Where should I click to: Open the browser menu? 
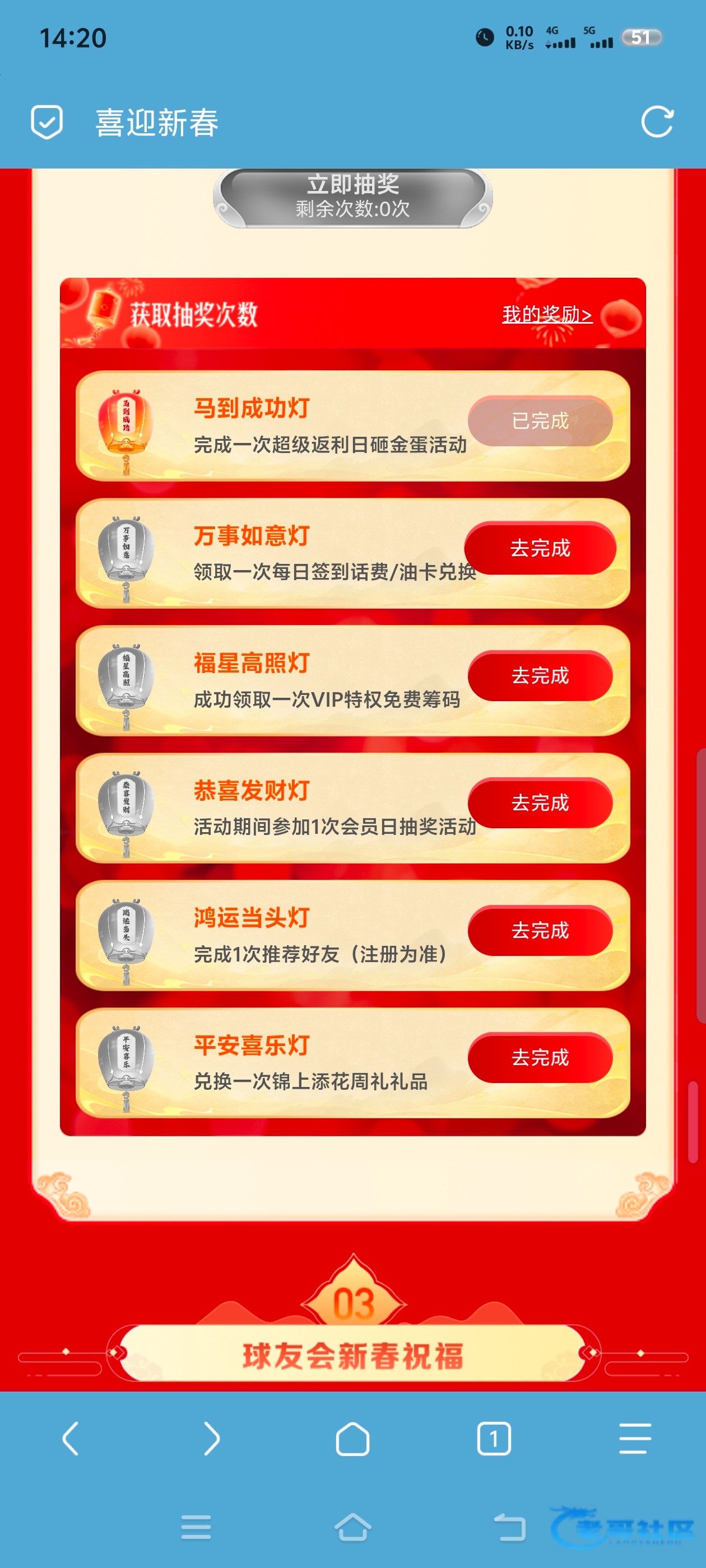(x=635, y=1438)
